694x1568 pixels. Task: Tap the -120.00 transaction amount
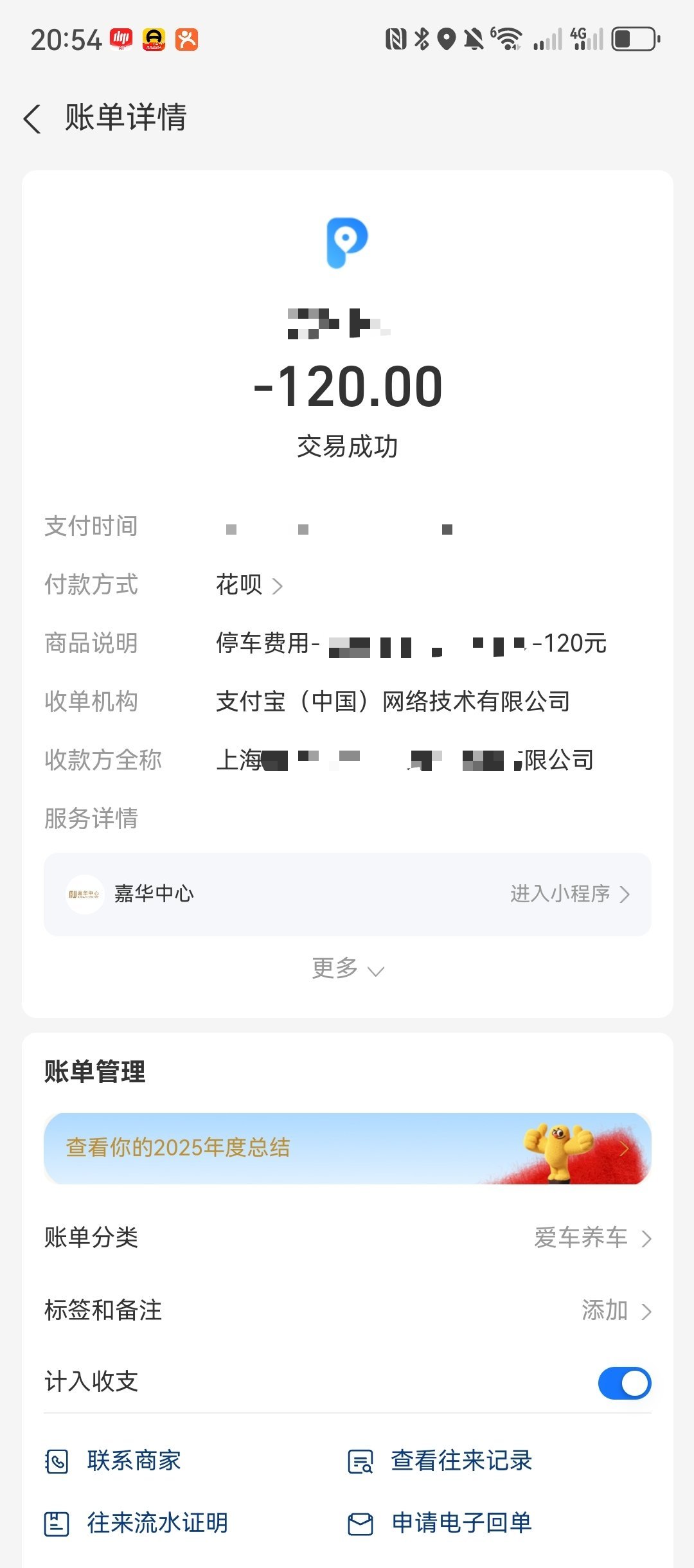point(347,388)
